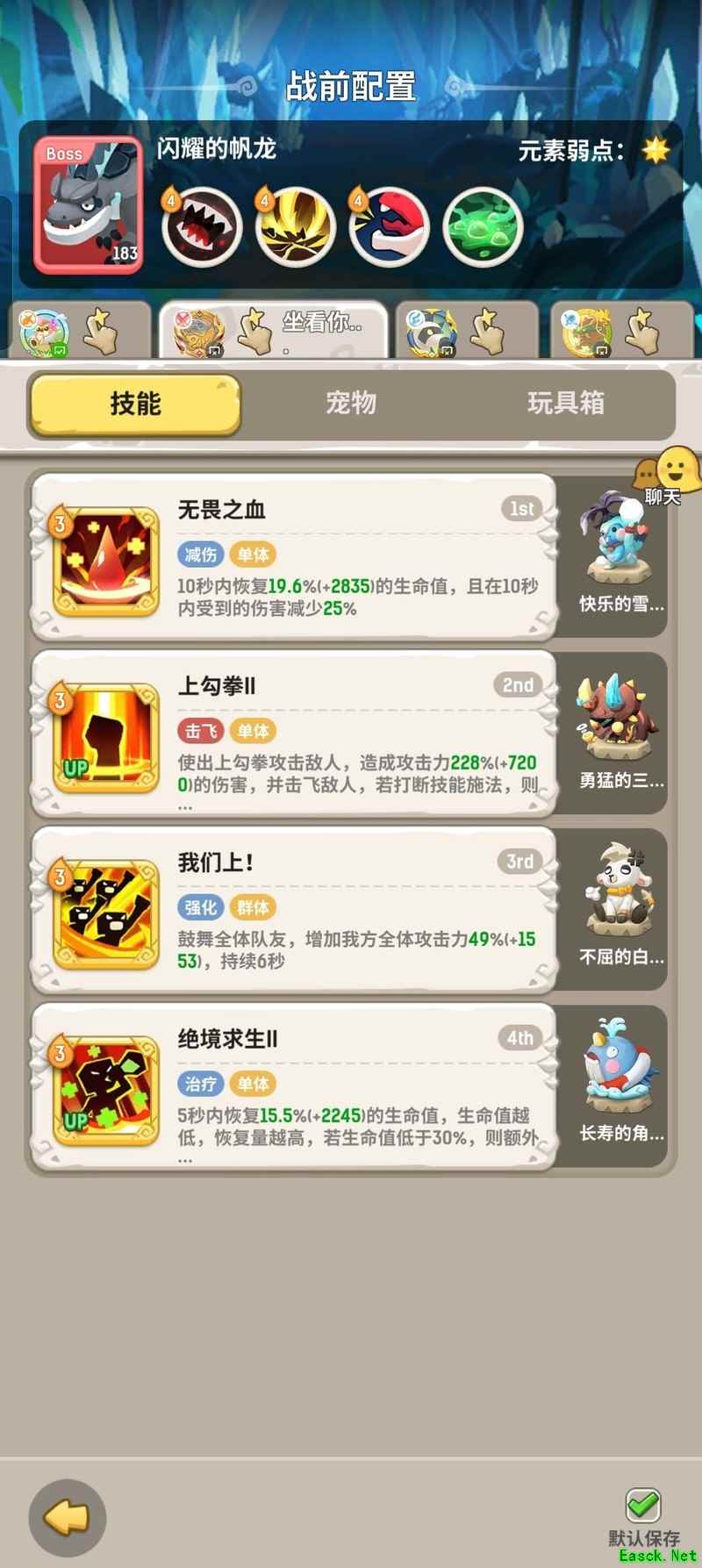Toggle the 默认保存 checkbox
702x1568 pixels.
coord(643,1505)
